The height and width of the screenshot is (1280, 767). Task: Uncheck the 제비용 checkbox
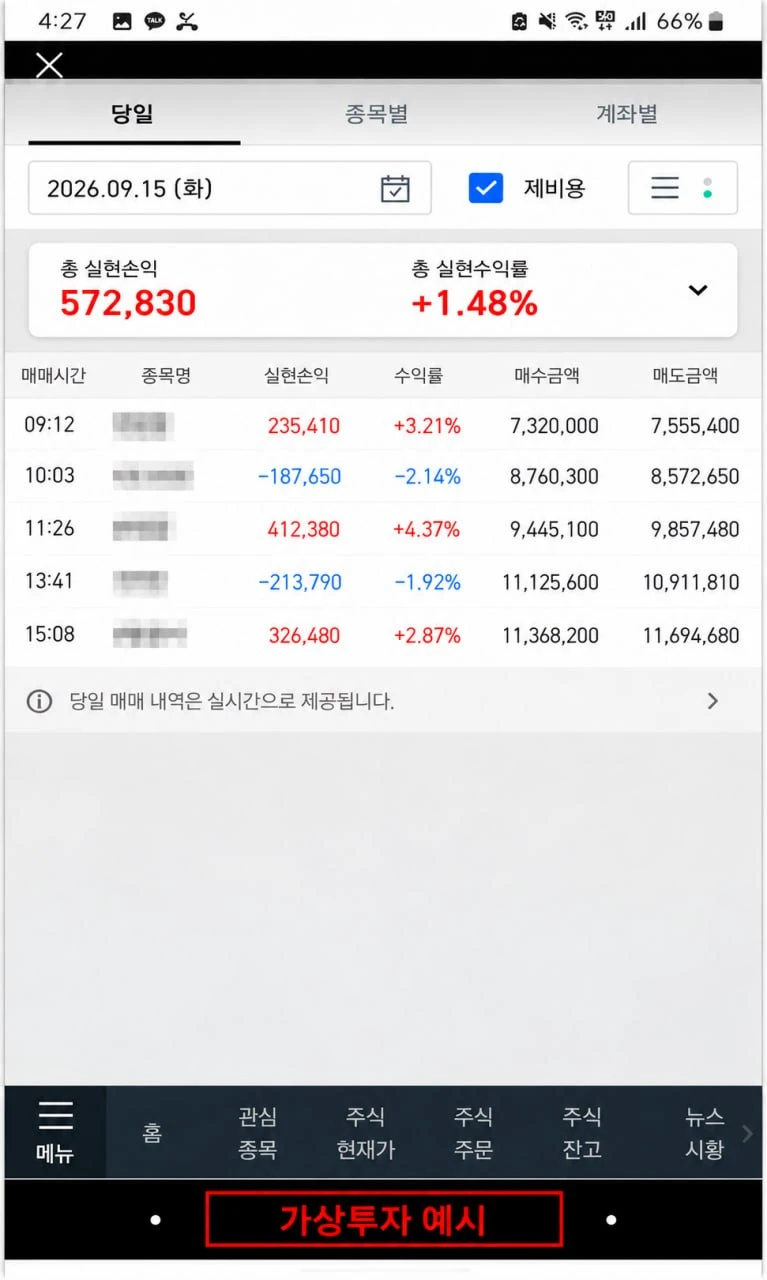click(x=486, y=188)
